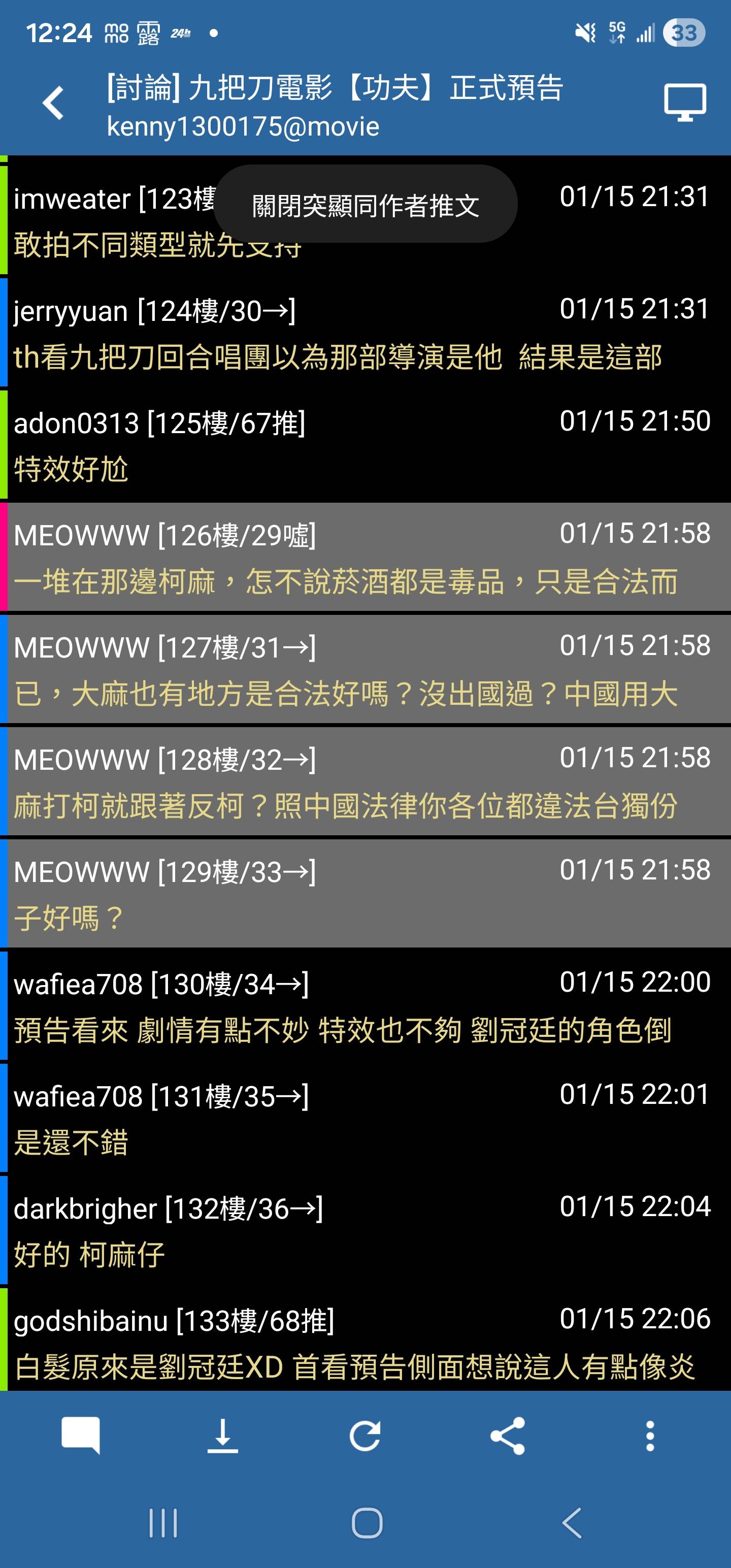
Task: Tap MEOWWW's comment on floor 126
Action: tap(365, 558)
